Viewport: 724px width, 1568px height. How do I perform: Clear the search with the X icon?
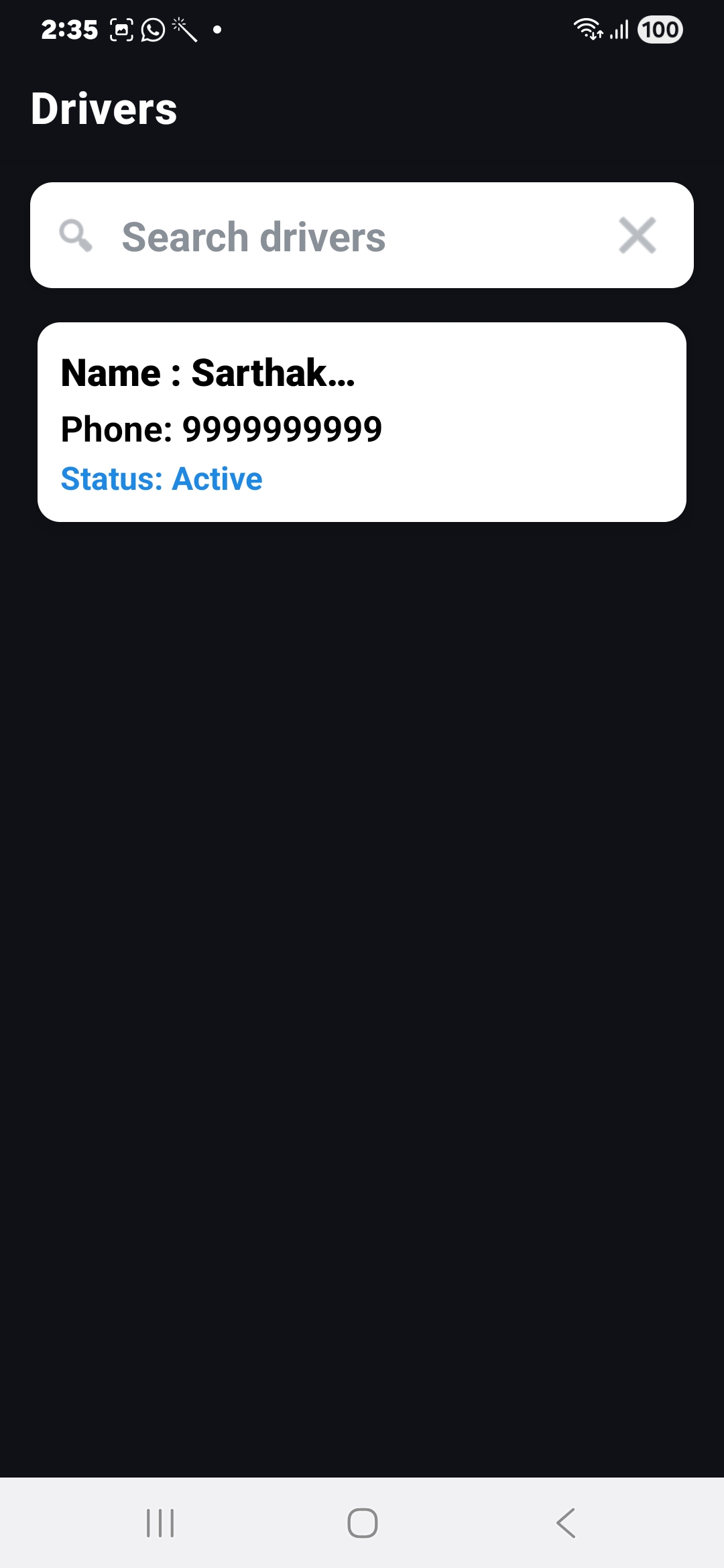click(637, 235)
